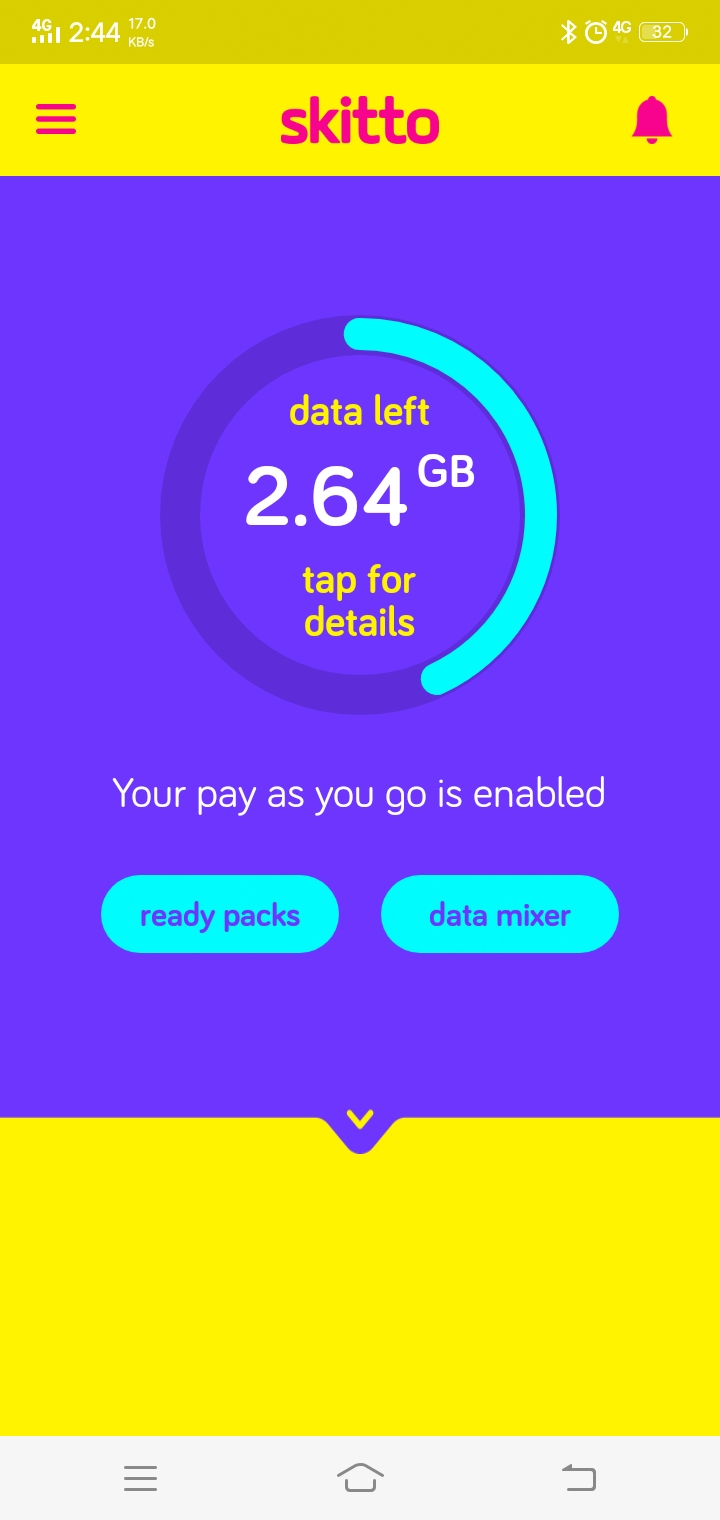This screenshot has width=720, height=1520.
Task: Open the hamburger drawer menu
Action: point(56,119)
